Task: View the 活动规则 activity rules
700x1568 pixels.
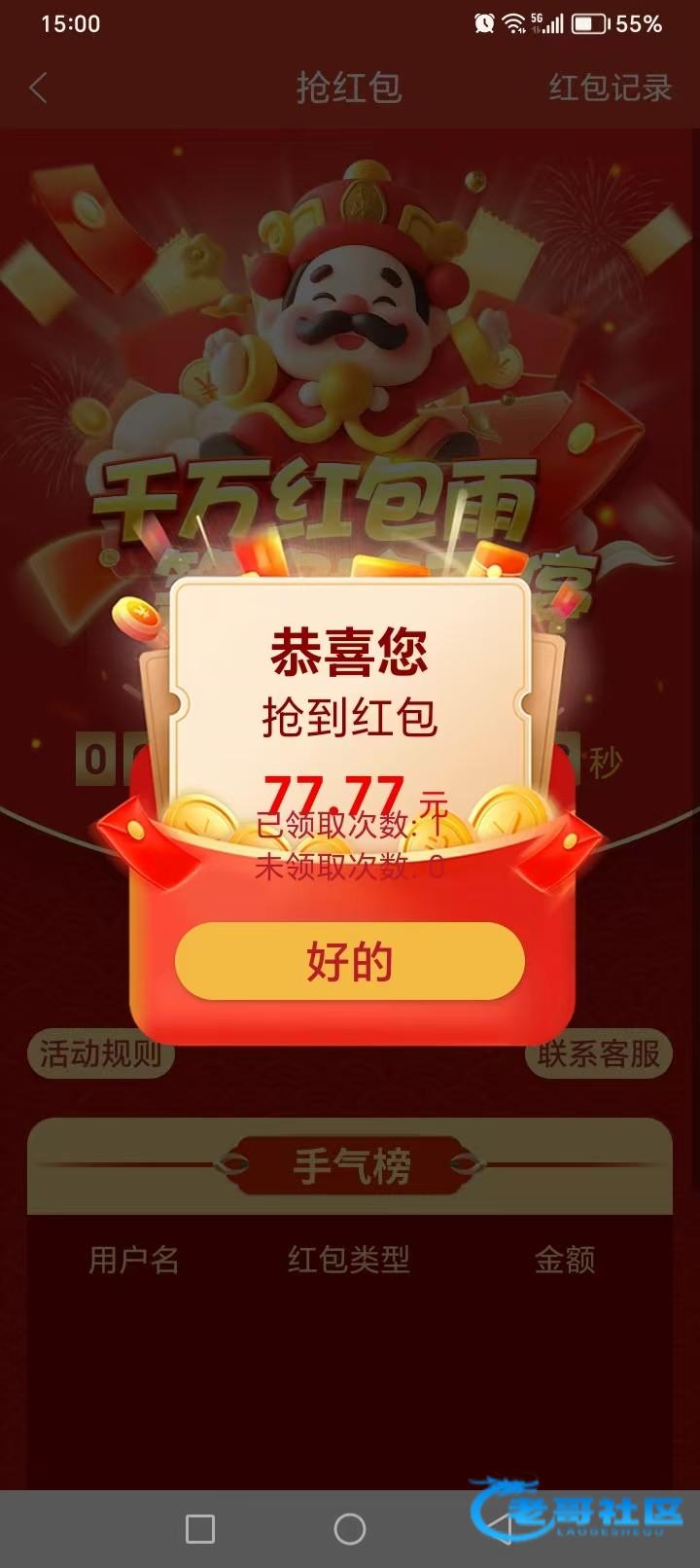Action: tap(101, 1053)
